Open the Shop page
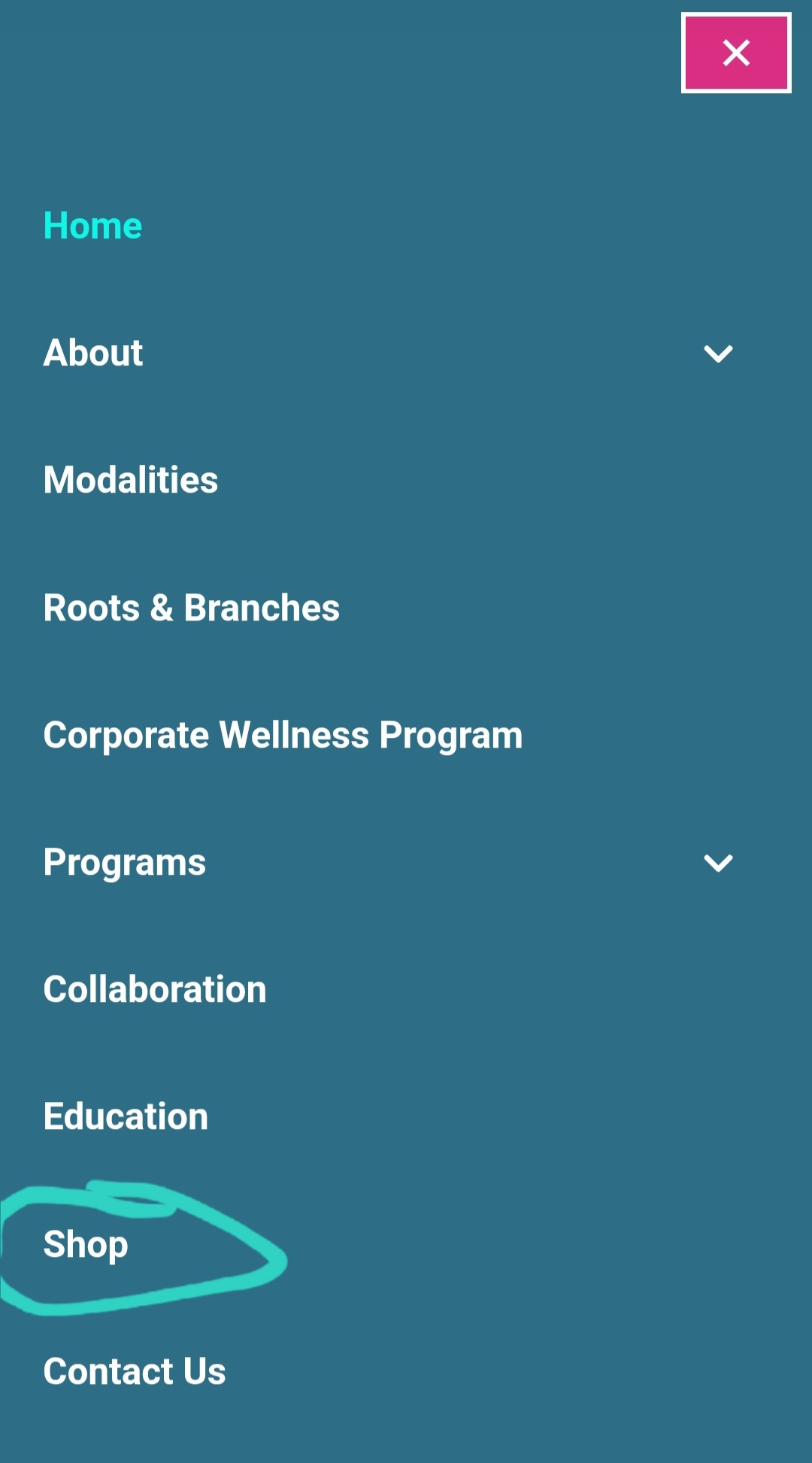 point(86,1244)
